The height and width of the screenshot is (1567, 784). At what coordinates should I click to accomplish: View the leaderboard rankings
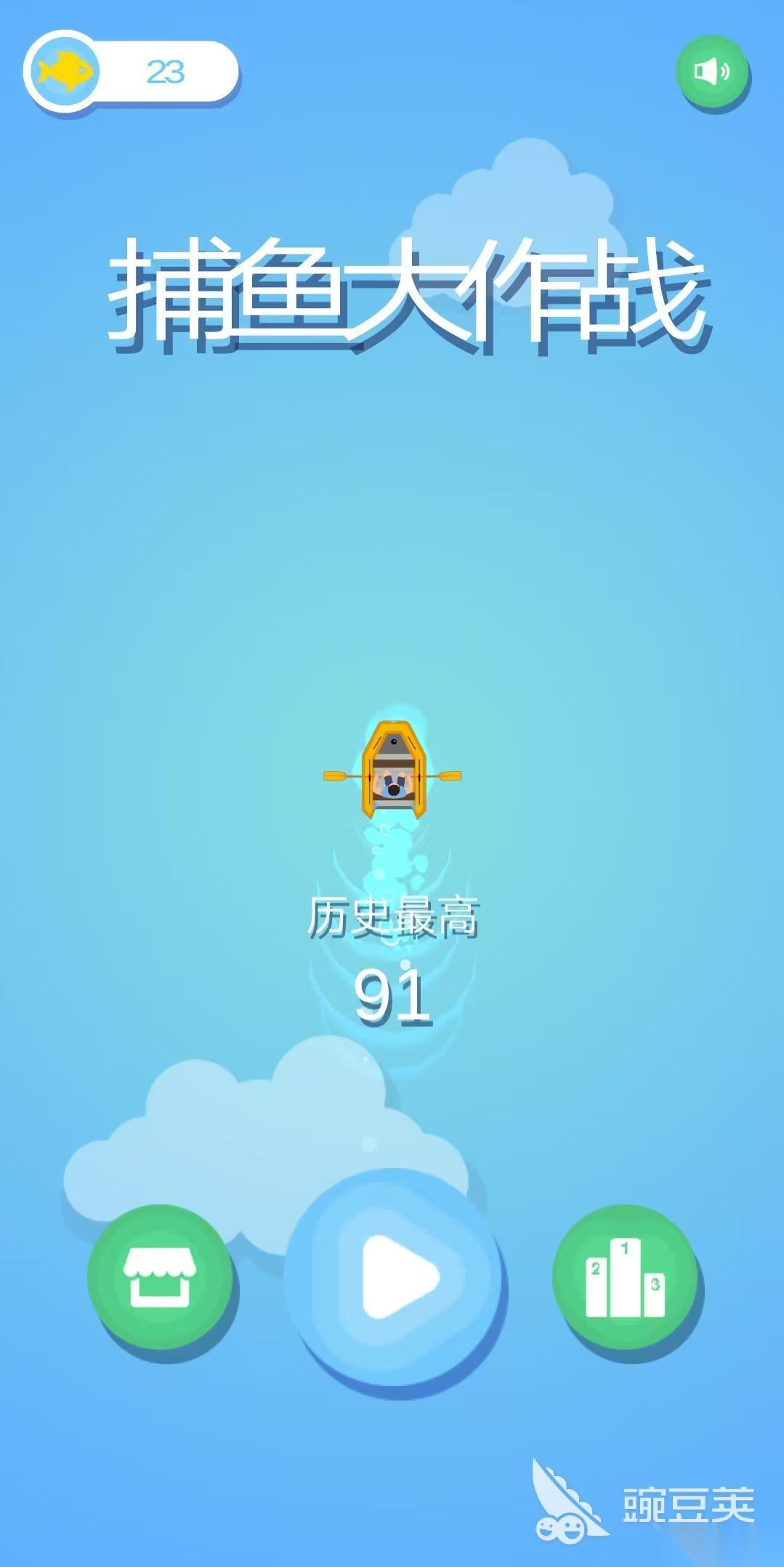click(625, 1277)
